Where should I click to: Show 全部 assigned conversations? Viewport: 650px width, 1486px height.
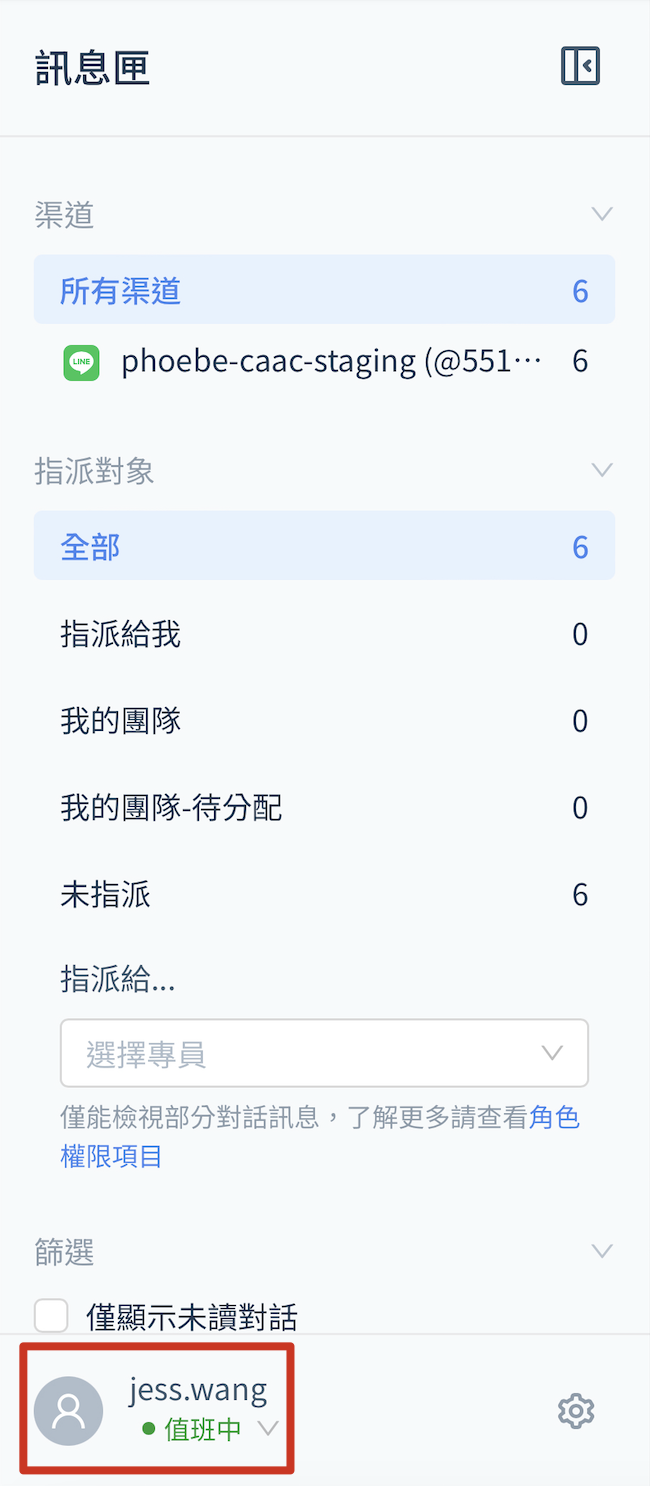point(323,546)
